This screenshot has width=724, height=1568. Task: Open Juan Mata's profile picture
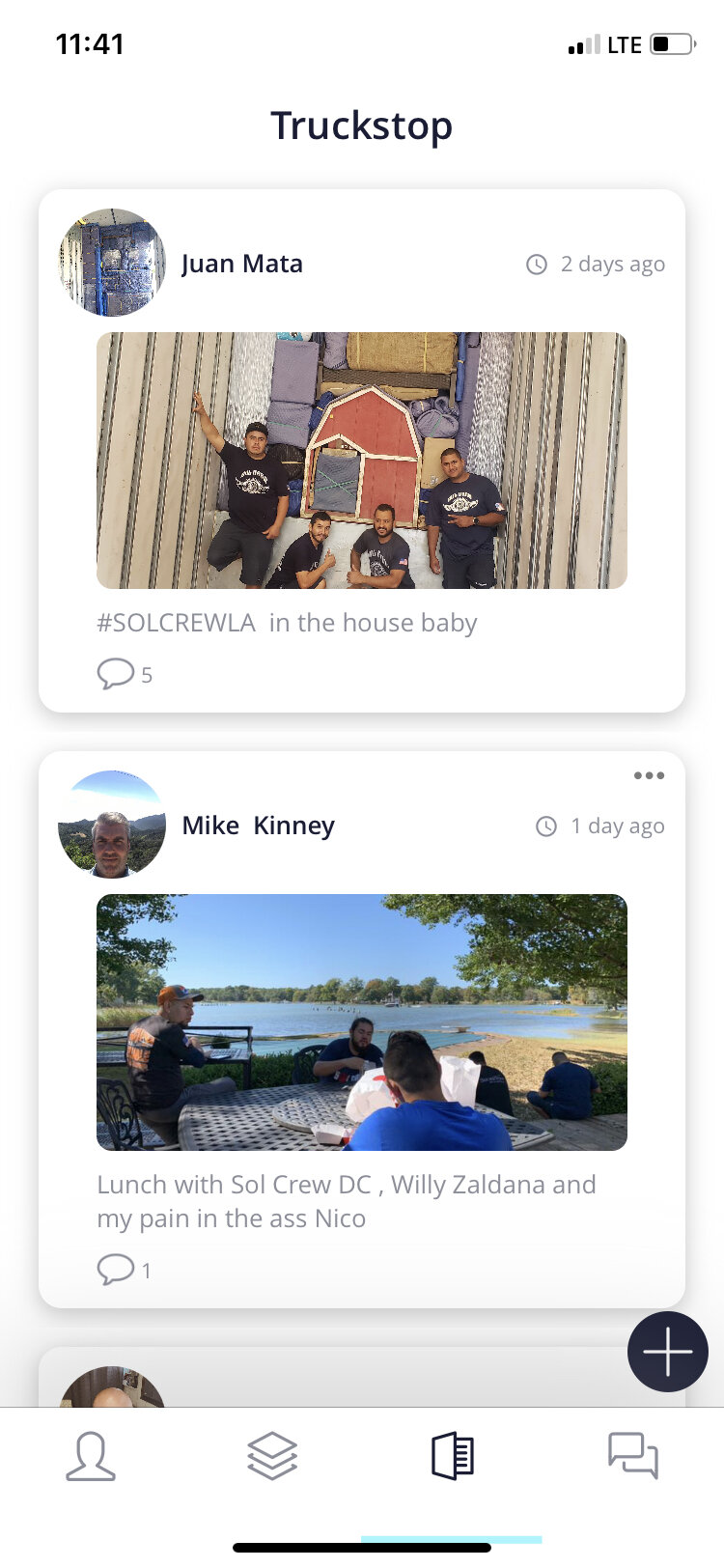click(x=112, y=263)
